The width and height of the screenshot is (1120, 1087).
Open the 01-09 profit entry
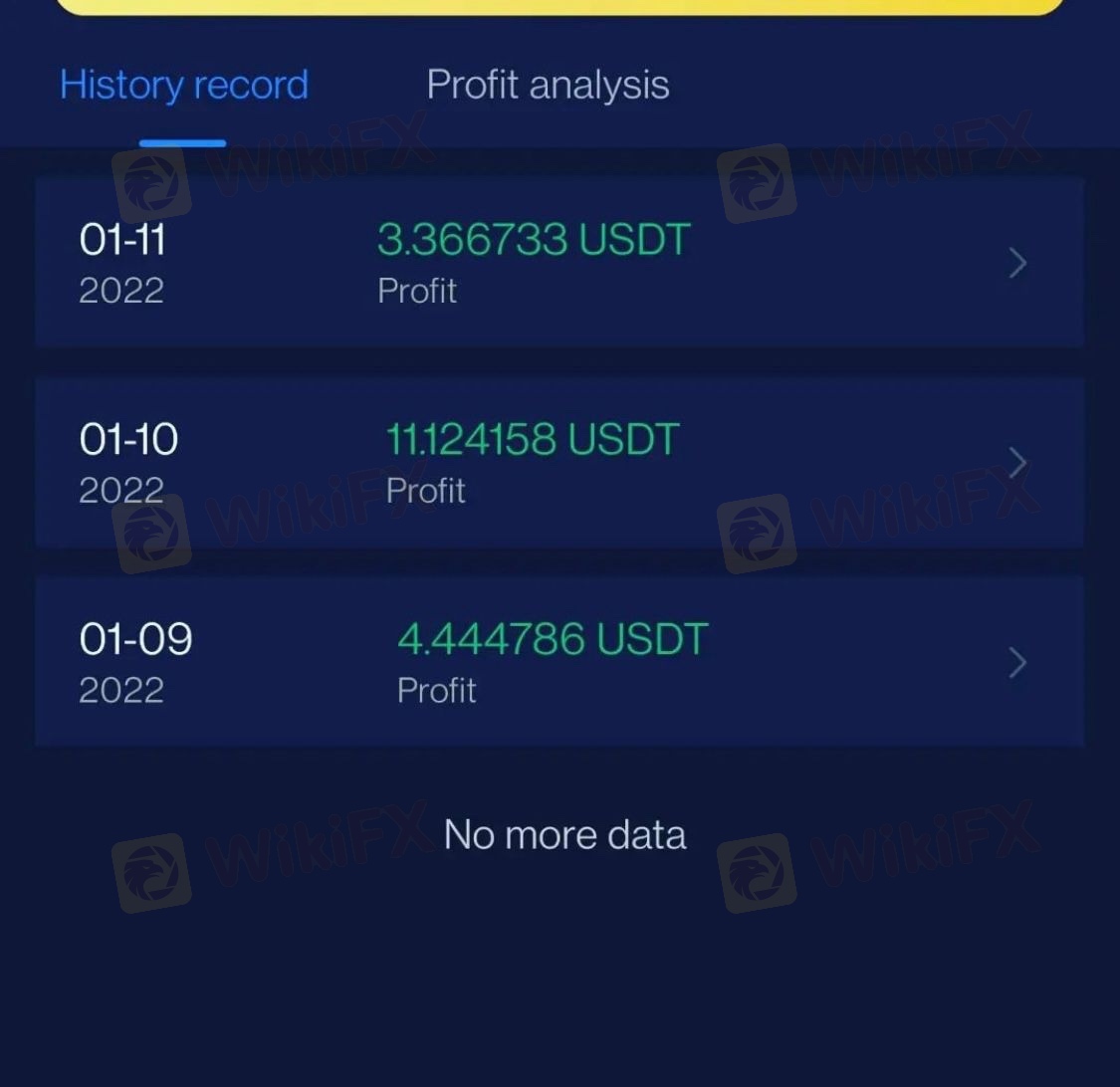click(560, 662)
